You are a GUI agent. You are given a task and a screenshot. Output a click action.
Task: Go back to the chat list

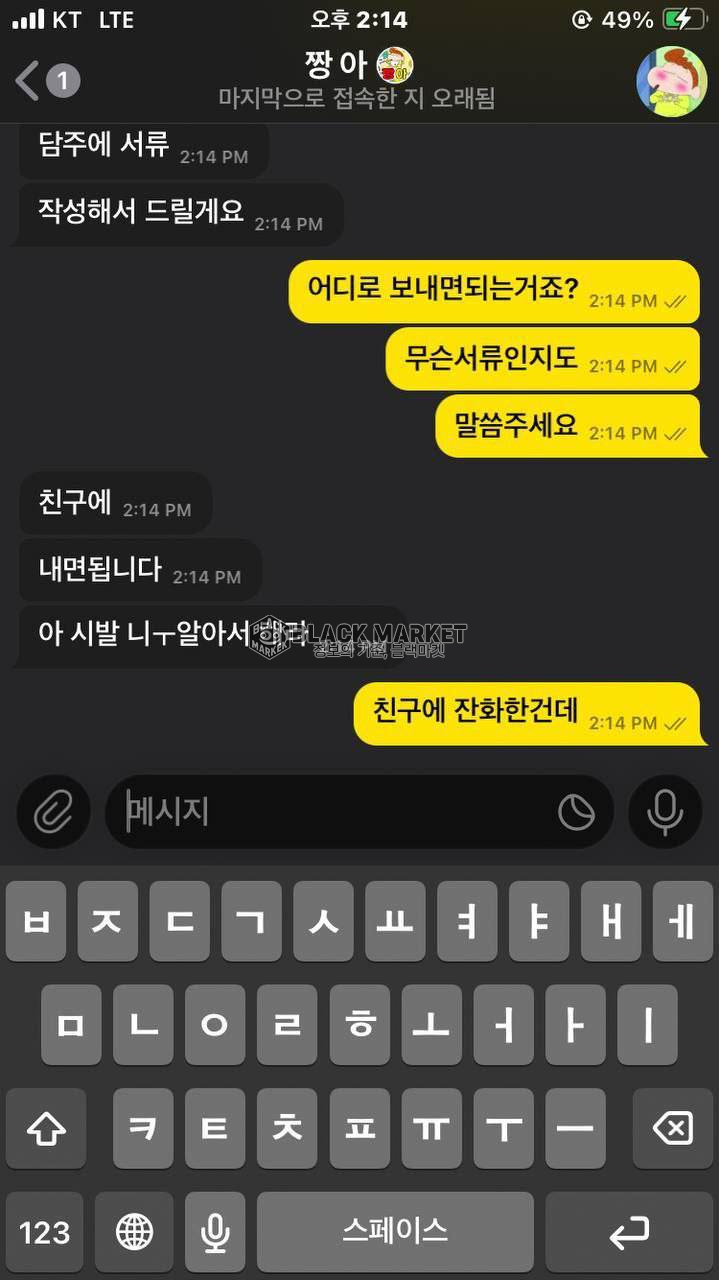30,80
